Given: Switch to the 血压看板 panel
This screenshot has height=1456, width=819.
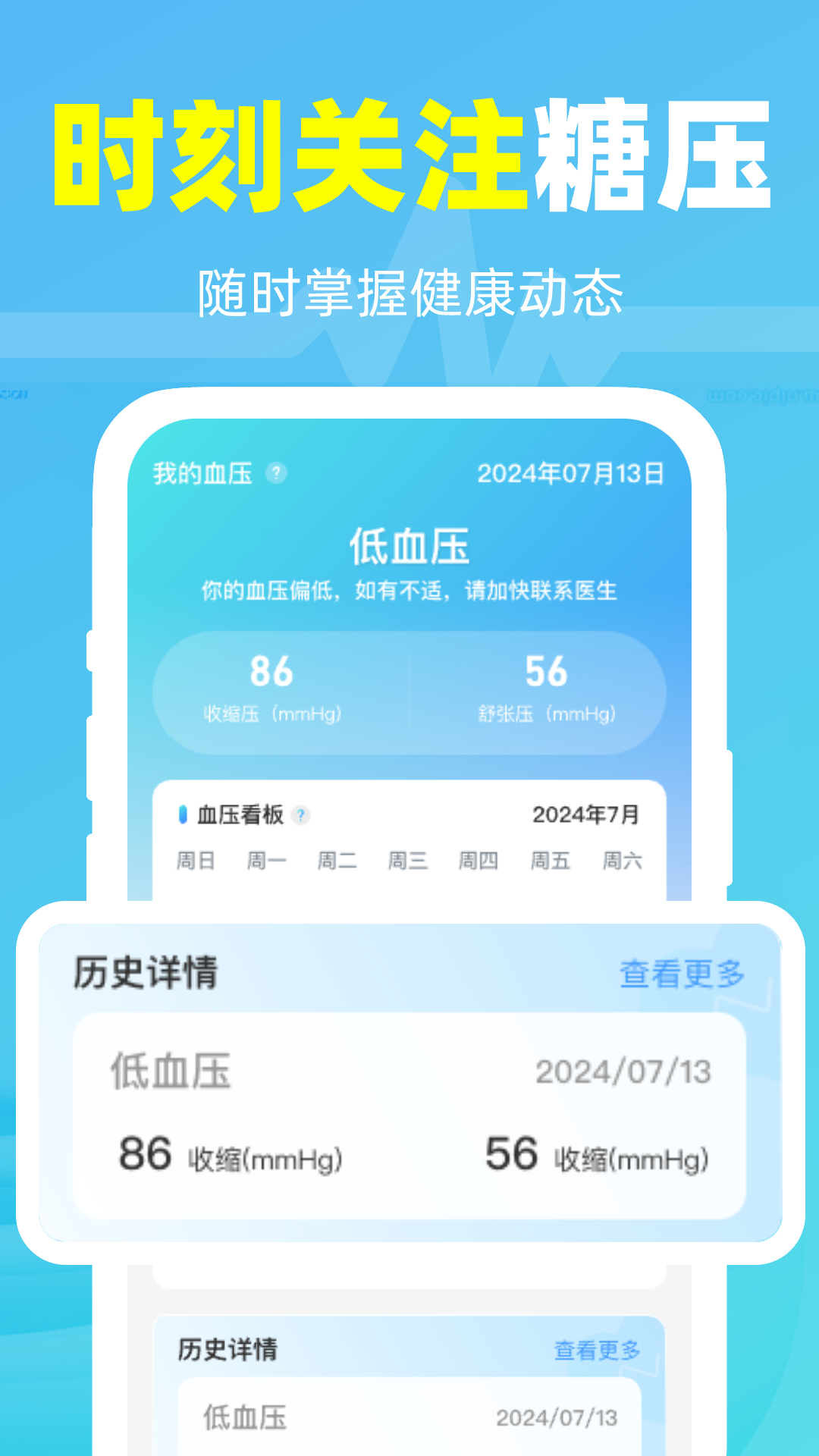Looking at the screenshot, I should tap(238, 816).
